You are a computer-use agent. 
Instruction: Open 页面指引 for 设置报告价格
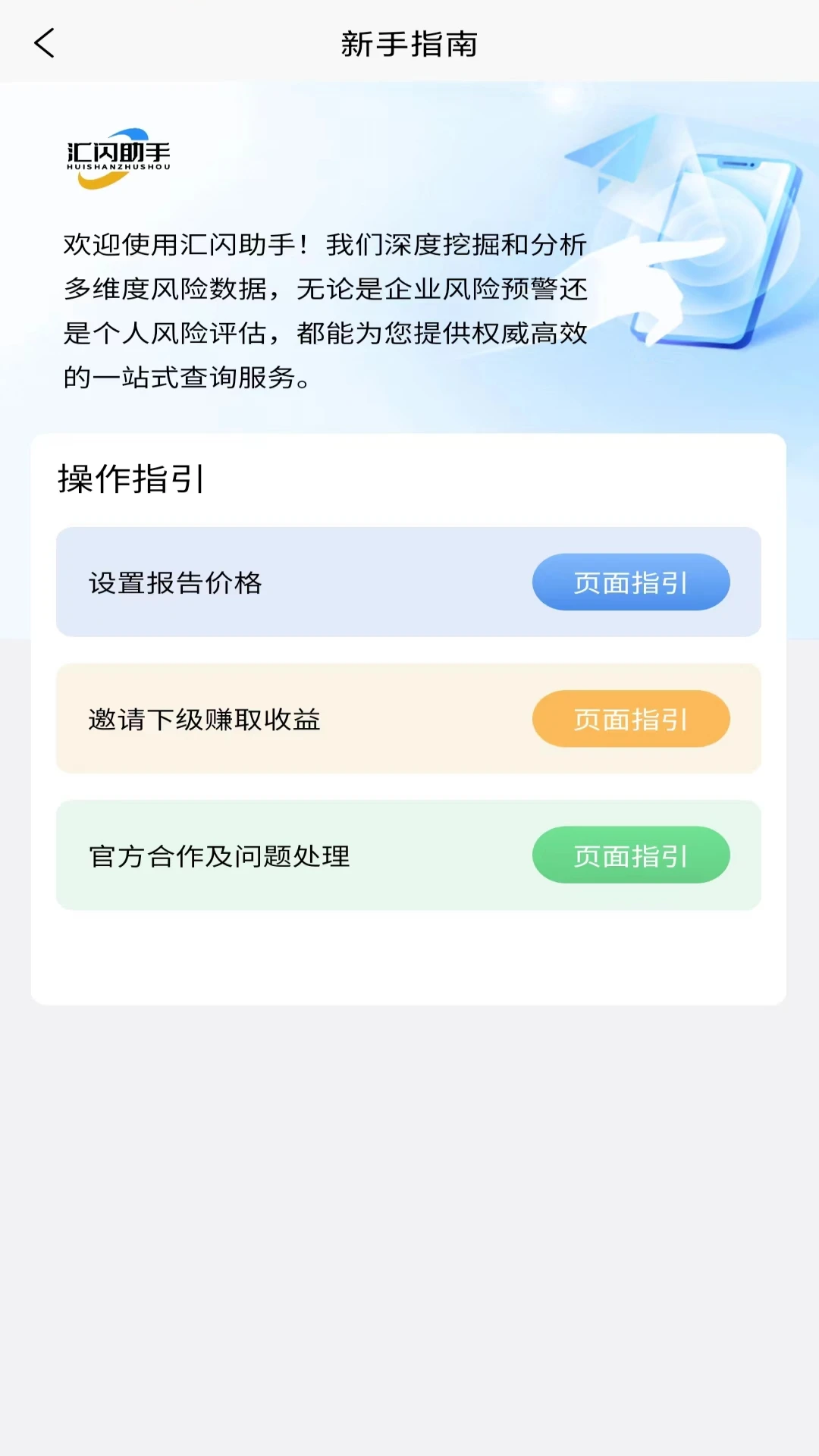(x=630, y=582)
